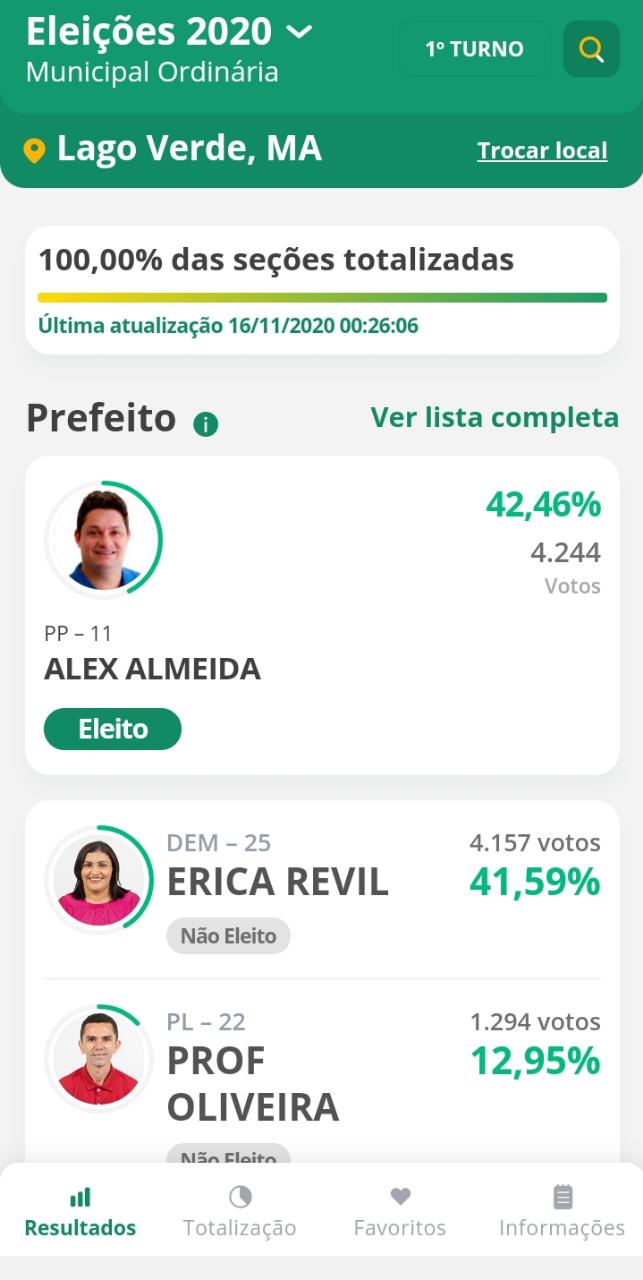The width and height of the screenshot is (643, 1280).
Task: Select the Resultados tab
Action: 80,1211
